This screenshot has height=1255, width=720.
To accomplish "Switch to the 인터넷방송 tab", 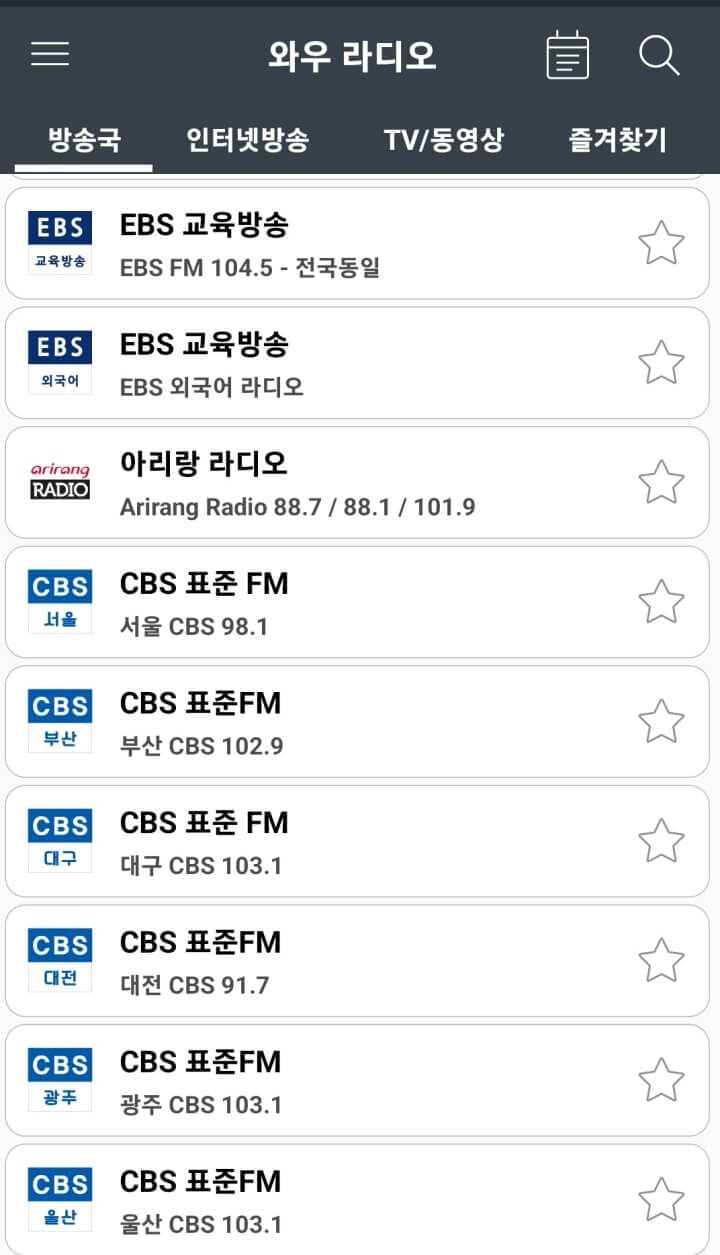I will pos(246,140).
